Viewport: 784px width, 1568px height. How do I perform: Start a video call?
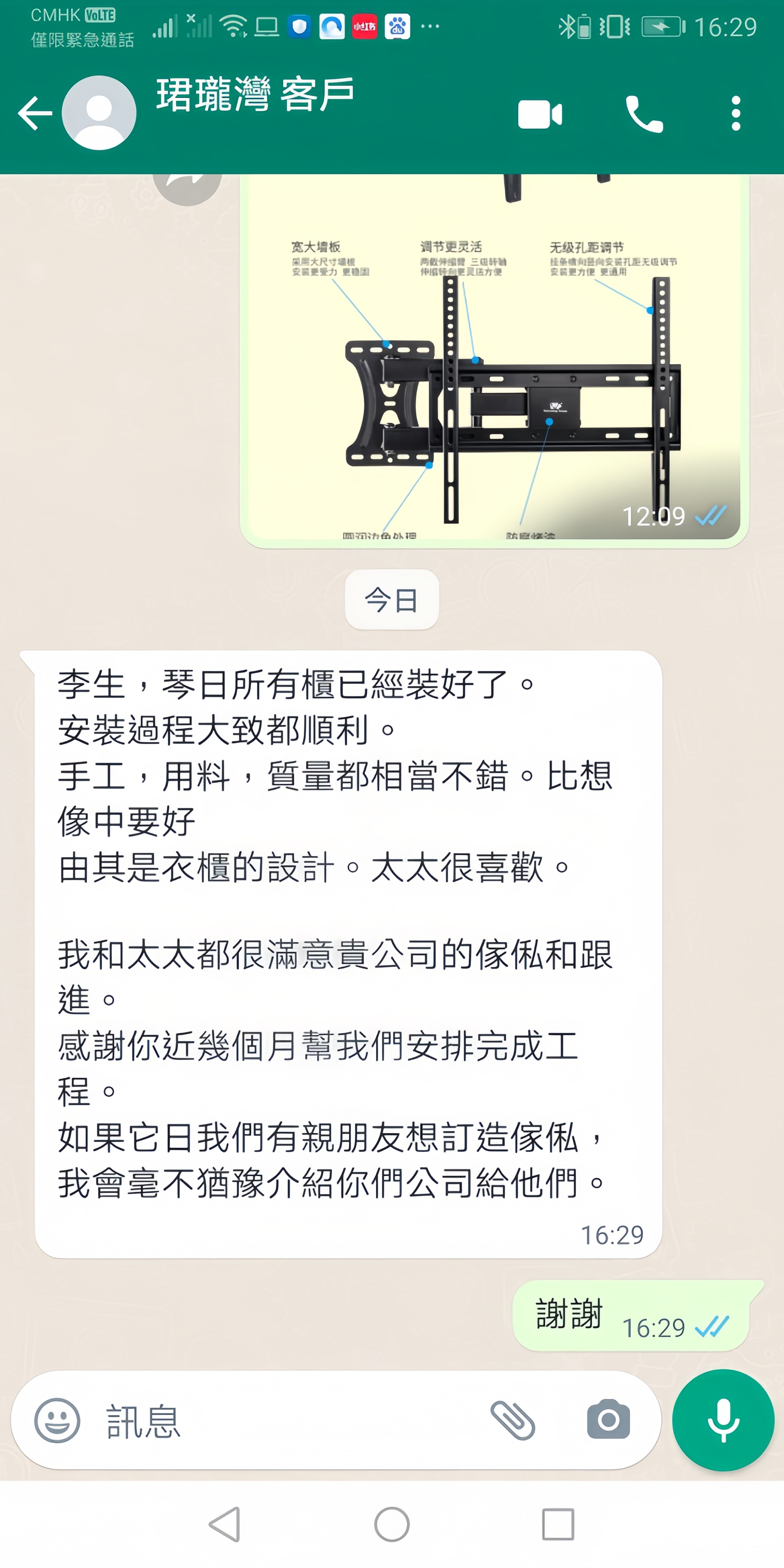(540, 114)
